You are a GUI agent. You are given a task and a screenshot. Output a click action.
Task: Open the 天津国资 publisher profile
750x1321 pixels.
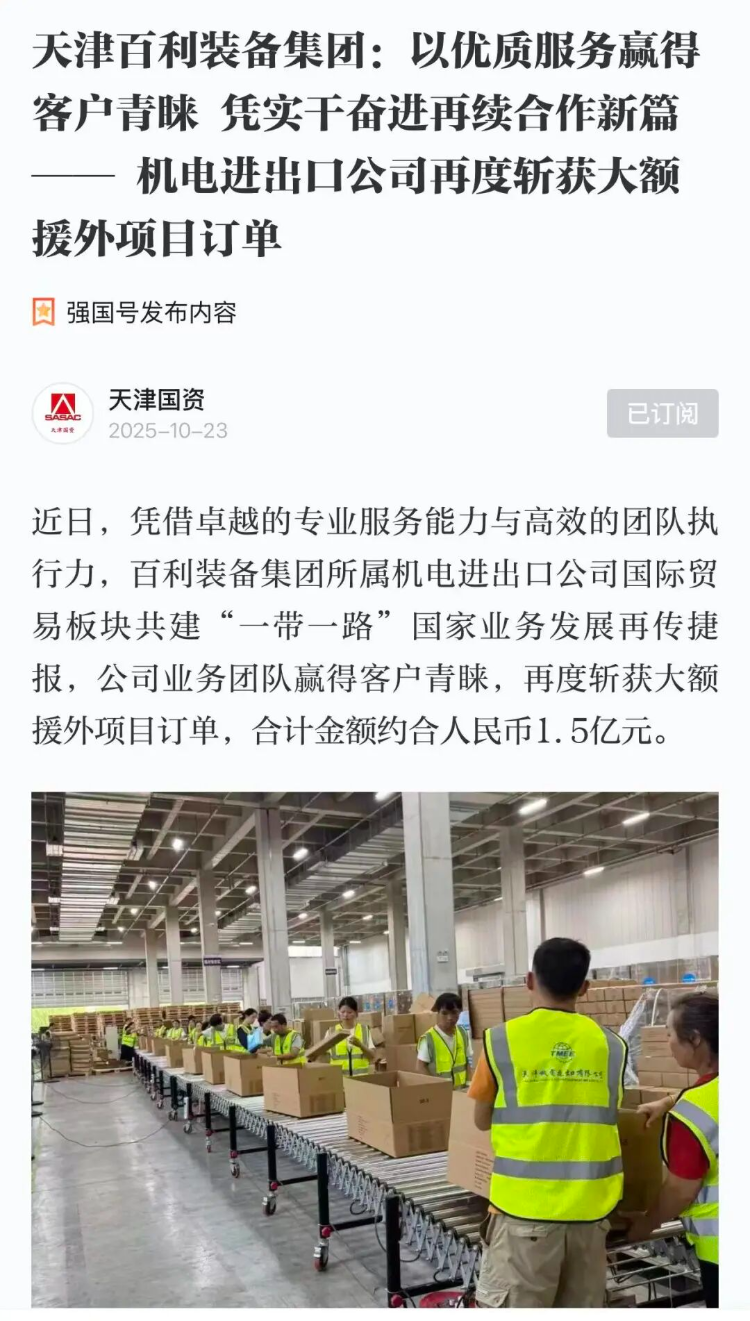(x=157, y=400)
